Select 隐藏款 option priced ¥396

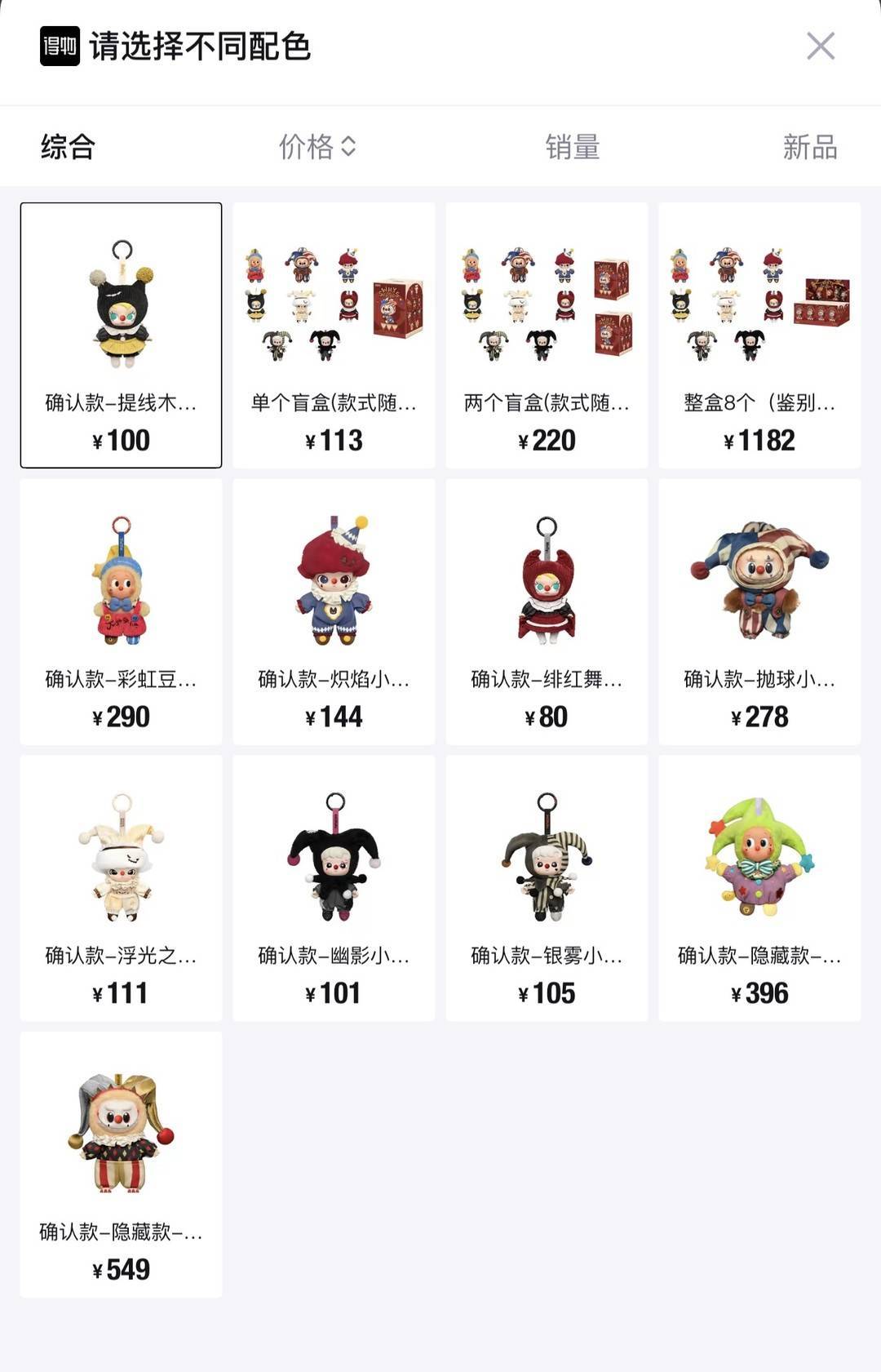[759, 888]
